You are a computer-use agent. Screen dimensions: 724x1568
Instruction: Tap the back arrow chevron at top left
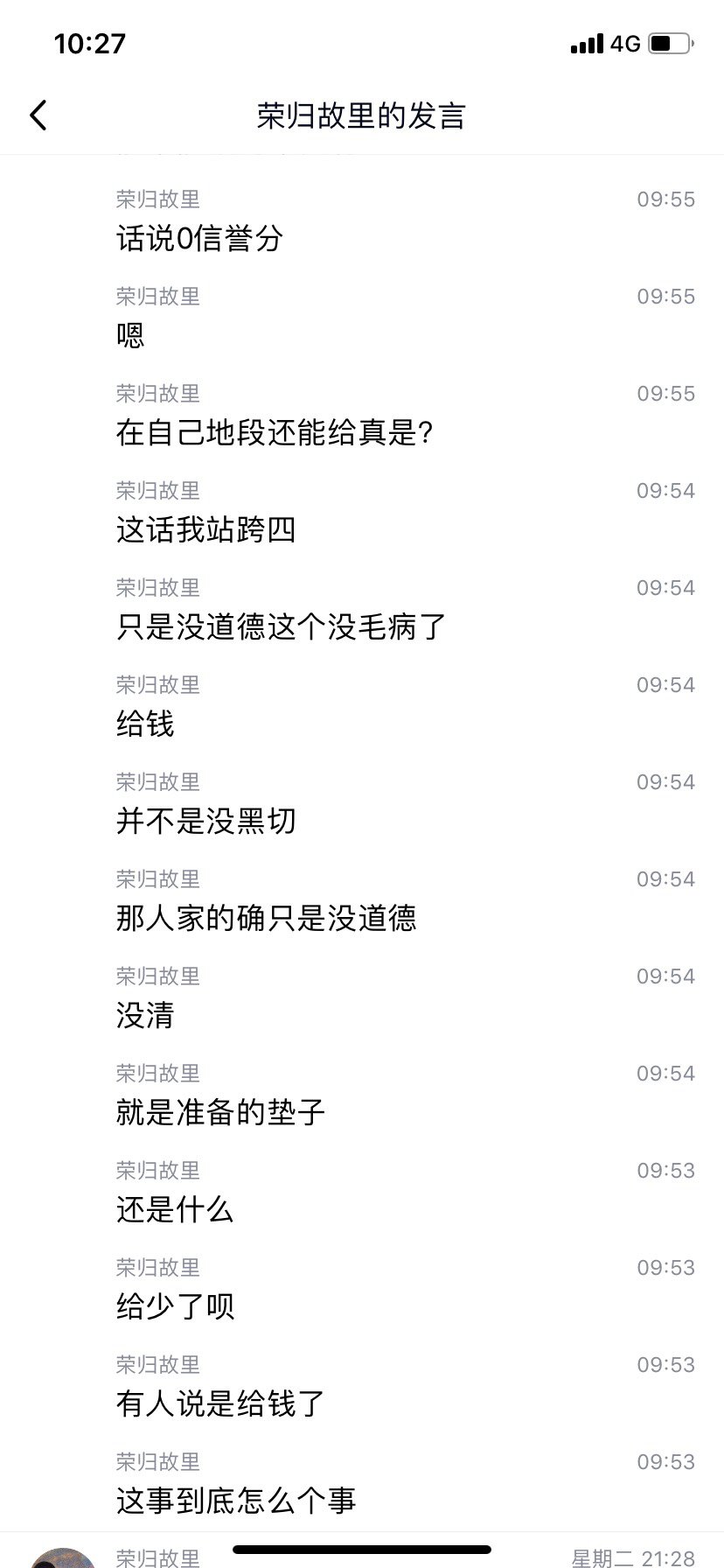click(38, 115)
